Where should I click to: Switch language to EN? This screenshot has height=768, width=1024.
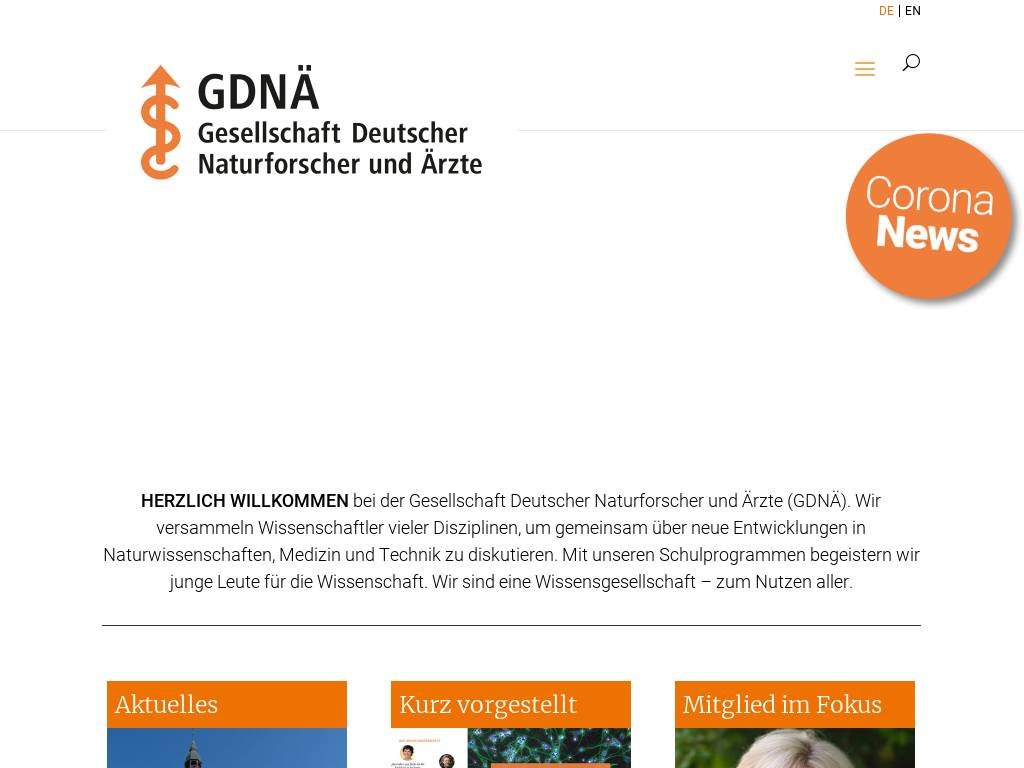[x=913, y=11]
